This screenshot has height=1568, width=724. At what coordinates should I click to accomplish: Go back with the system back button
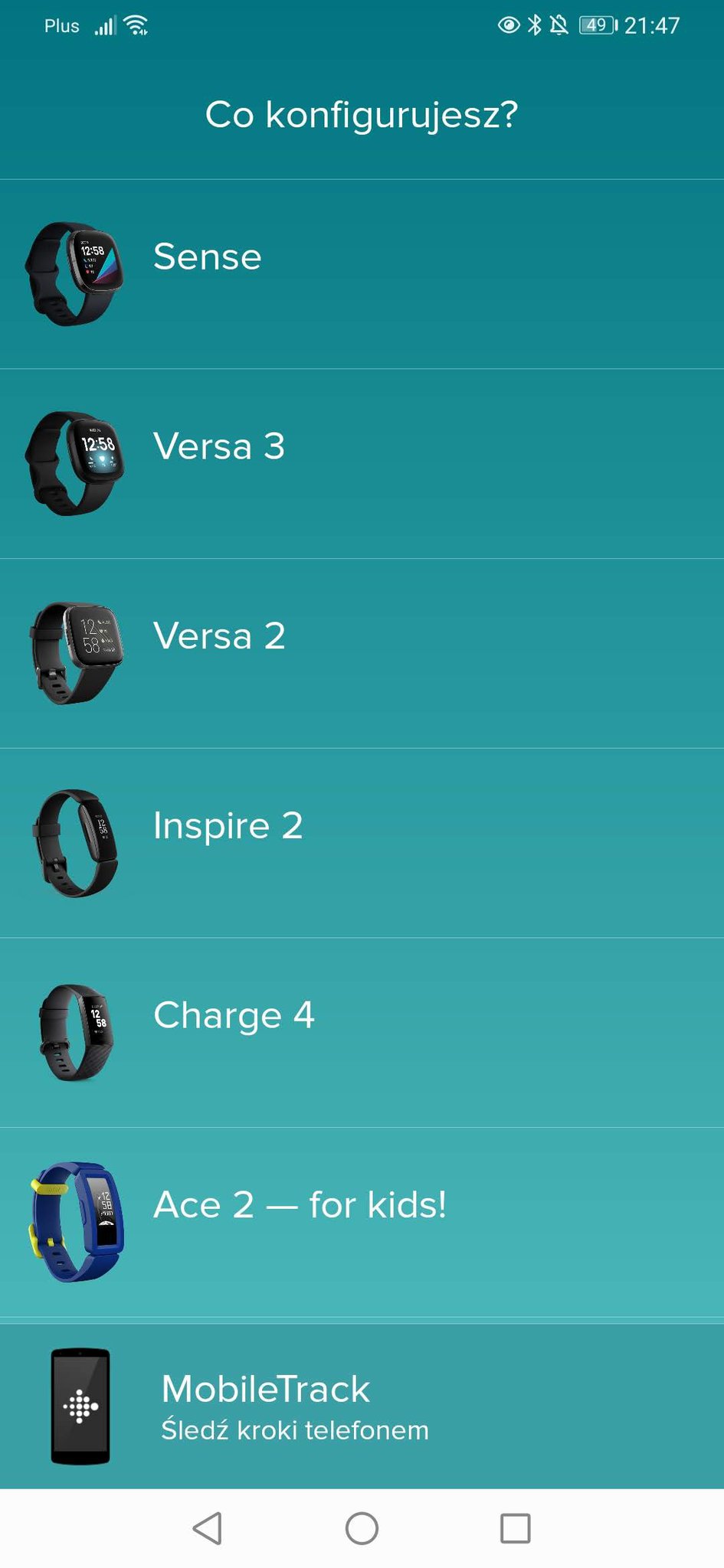pos(208,1528)
